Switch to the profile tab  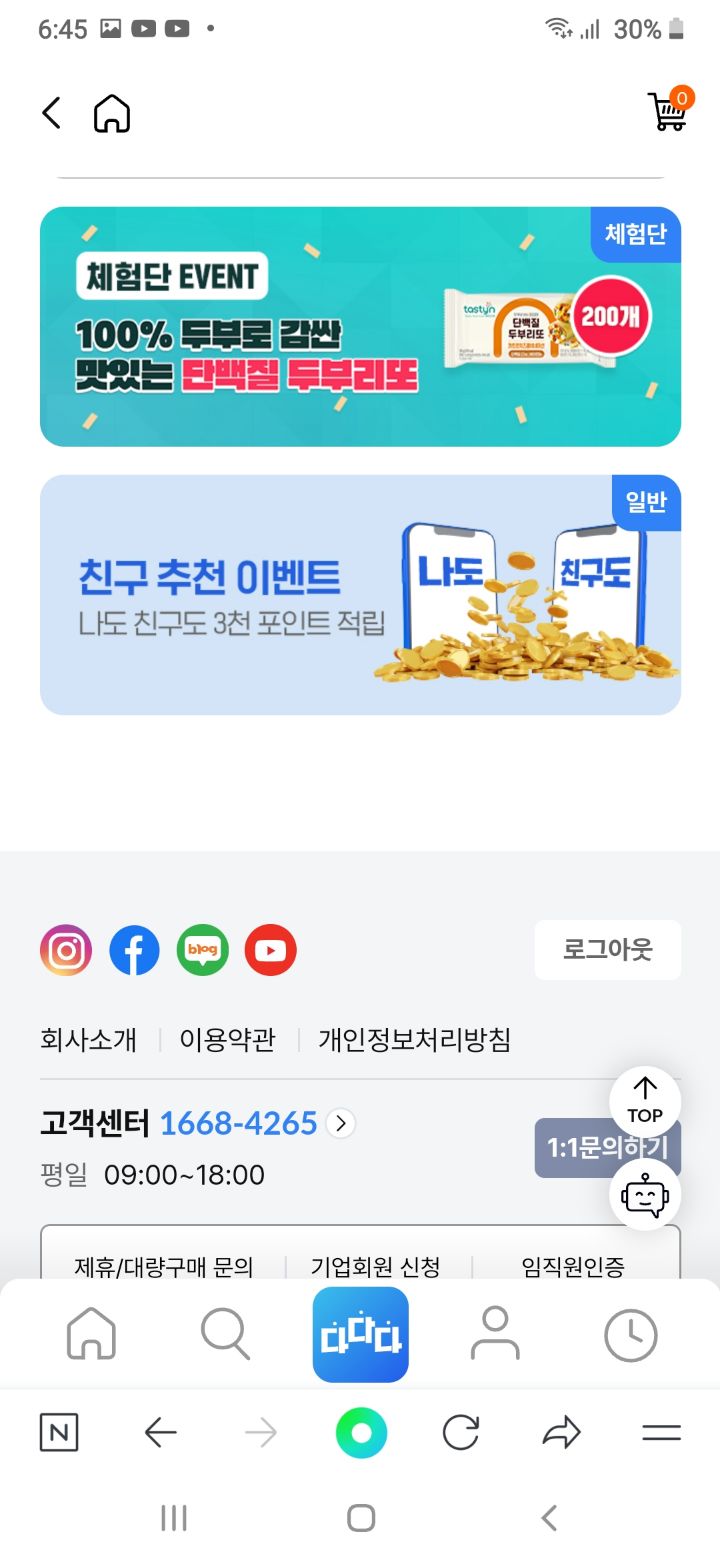[495, 1335]
